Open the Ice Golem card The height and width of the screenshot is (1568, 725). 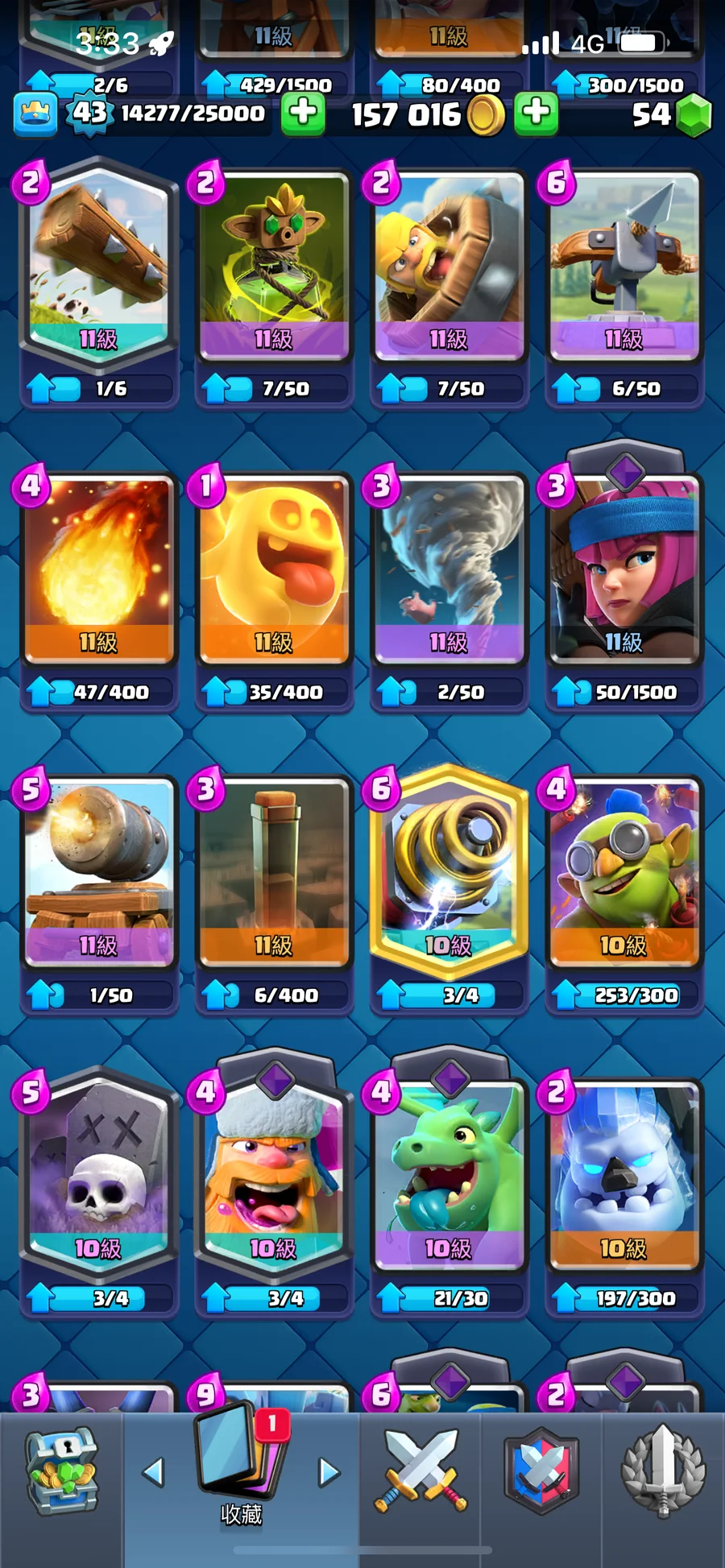(x=623, y=1174)
